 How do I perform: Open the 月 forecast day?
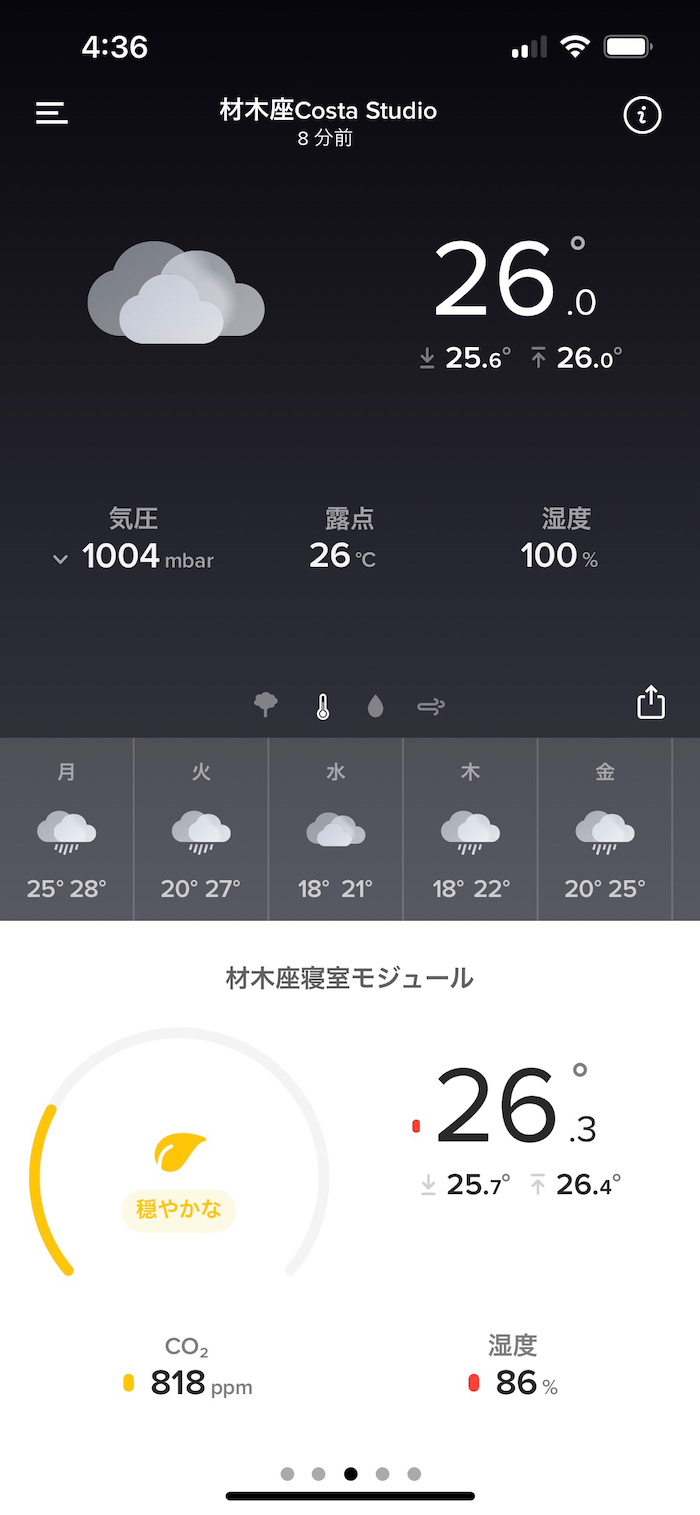tap(67, 829)
